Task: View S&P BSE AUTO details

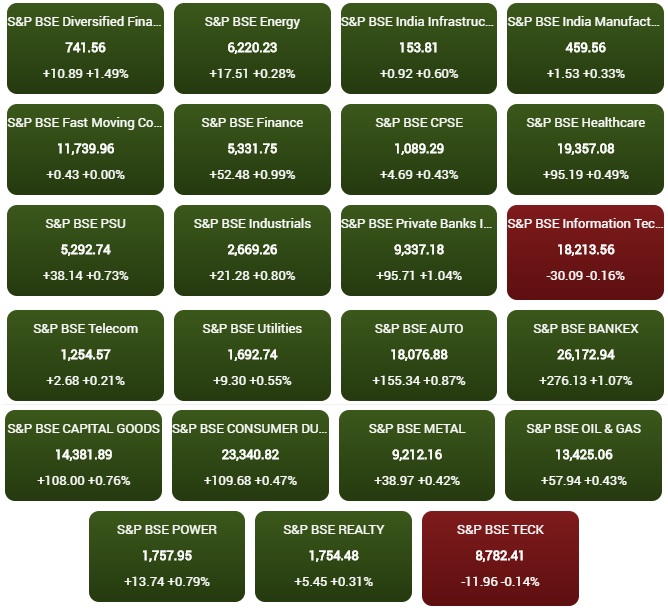Action: pyautogui.click(x=418, y=355)
